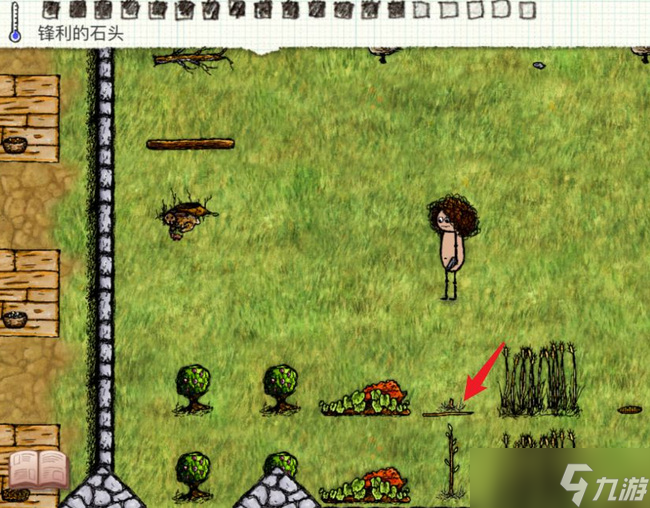Pick up the long log on the grass
This screenshot has height=508, width=650.
pyautogui.click(x=190, y=144)
